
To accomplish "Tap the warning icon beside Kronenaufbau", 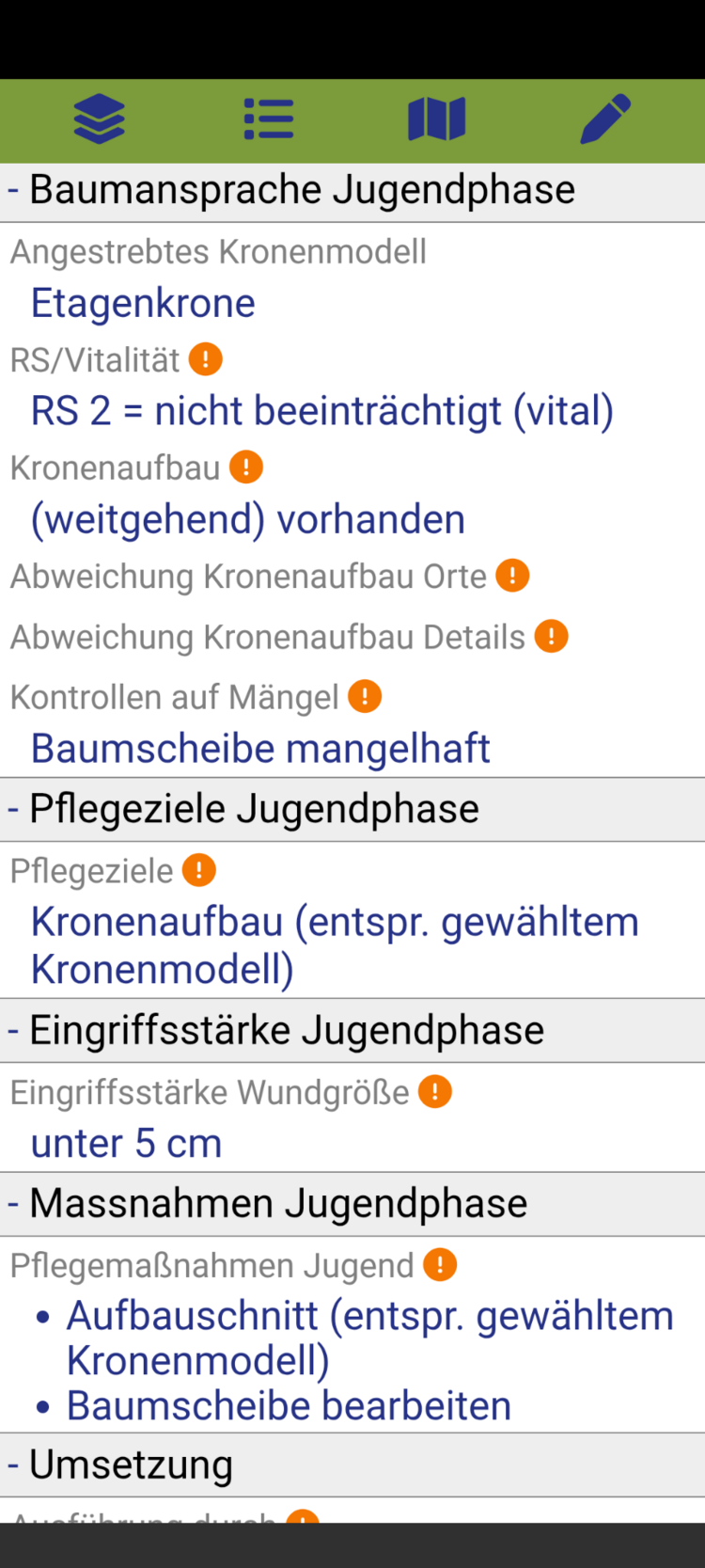I will pyautogui.click(x=246, y=467).
